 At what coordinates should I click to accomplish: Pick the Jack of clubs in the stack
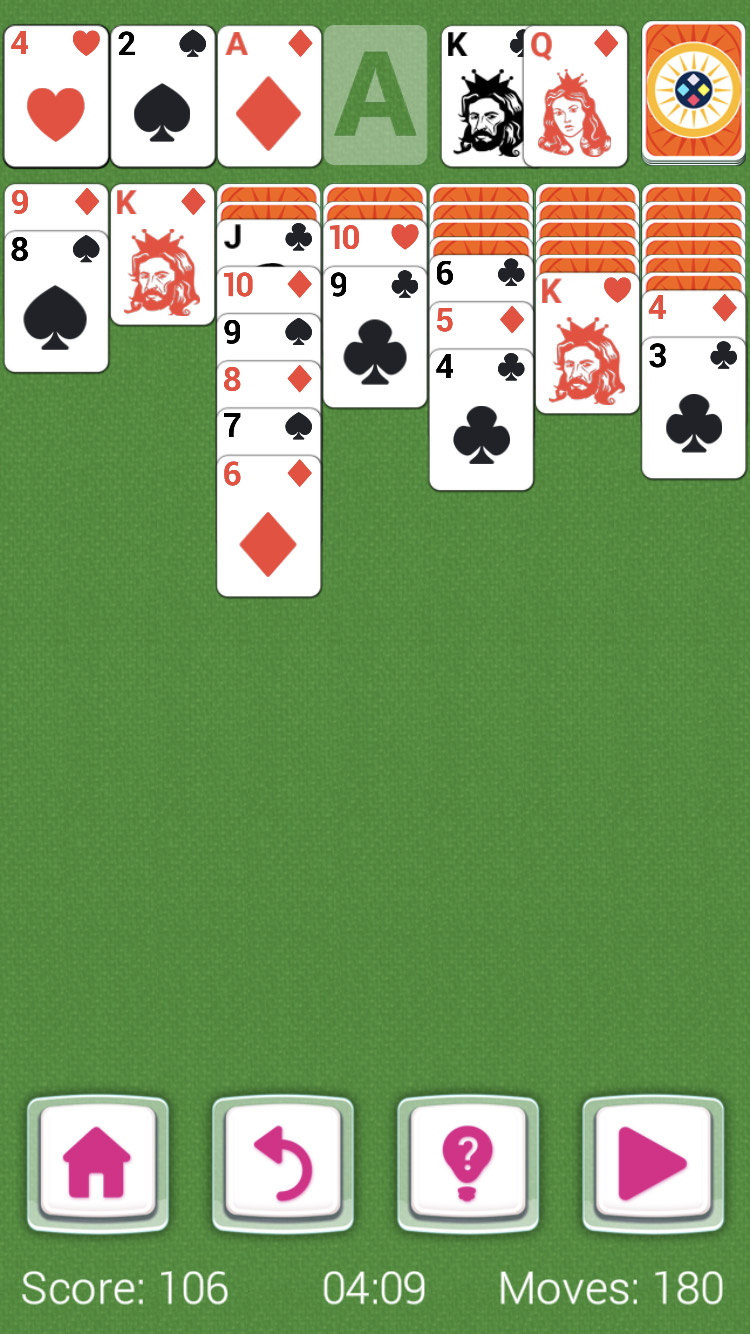[268, 240]
